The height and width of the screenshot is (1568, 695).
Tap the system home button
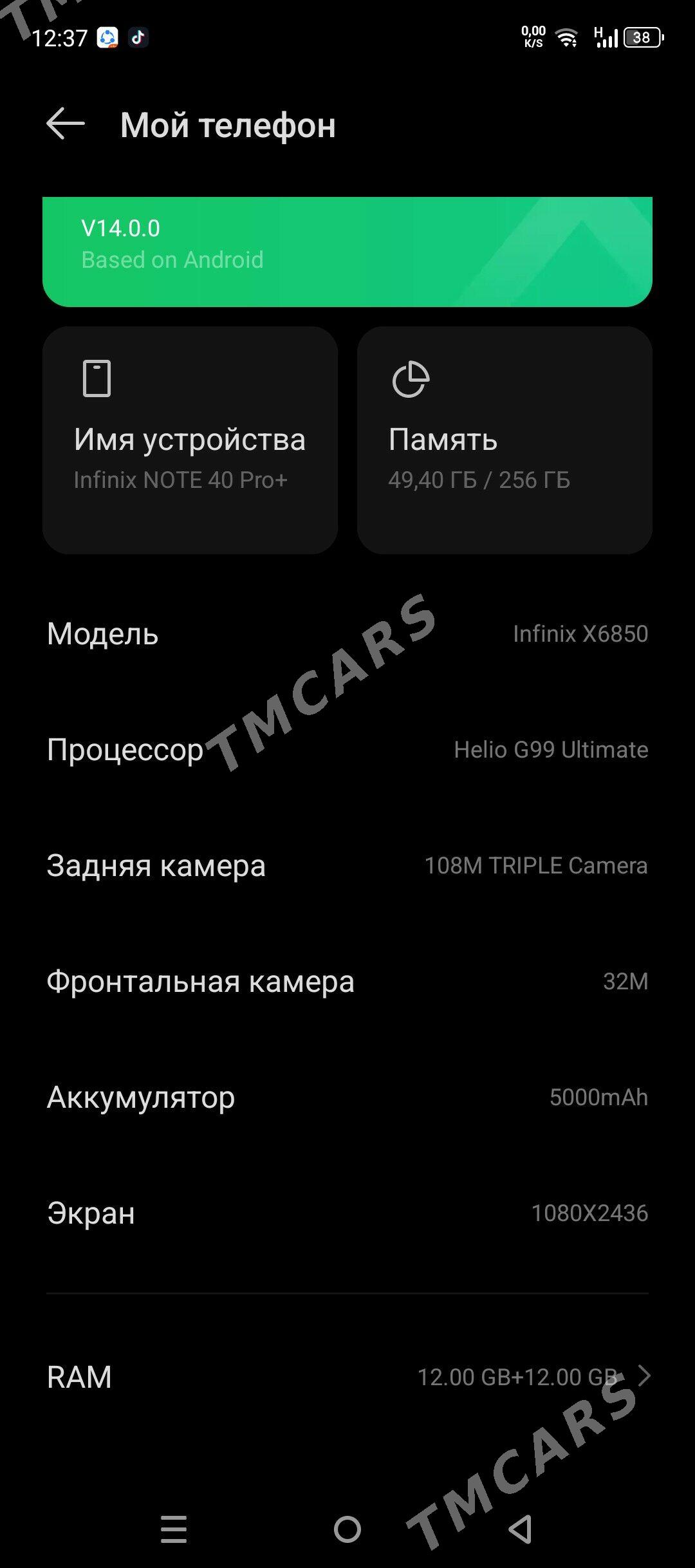coord(347,1529)
